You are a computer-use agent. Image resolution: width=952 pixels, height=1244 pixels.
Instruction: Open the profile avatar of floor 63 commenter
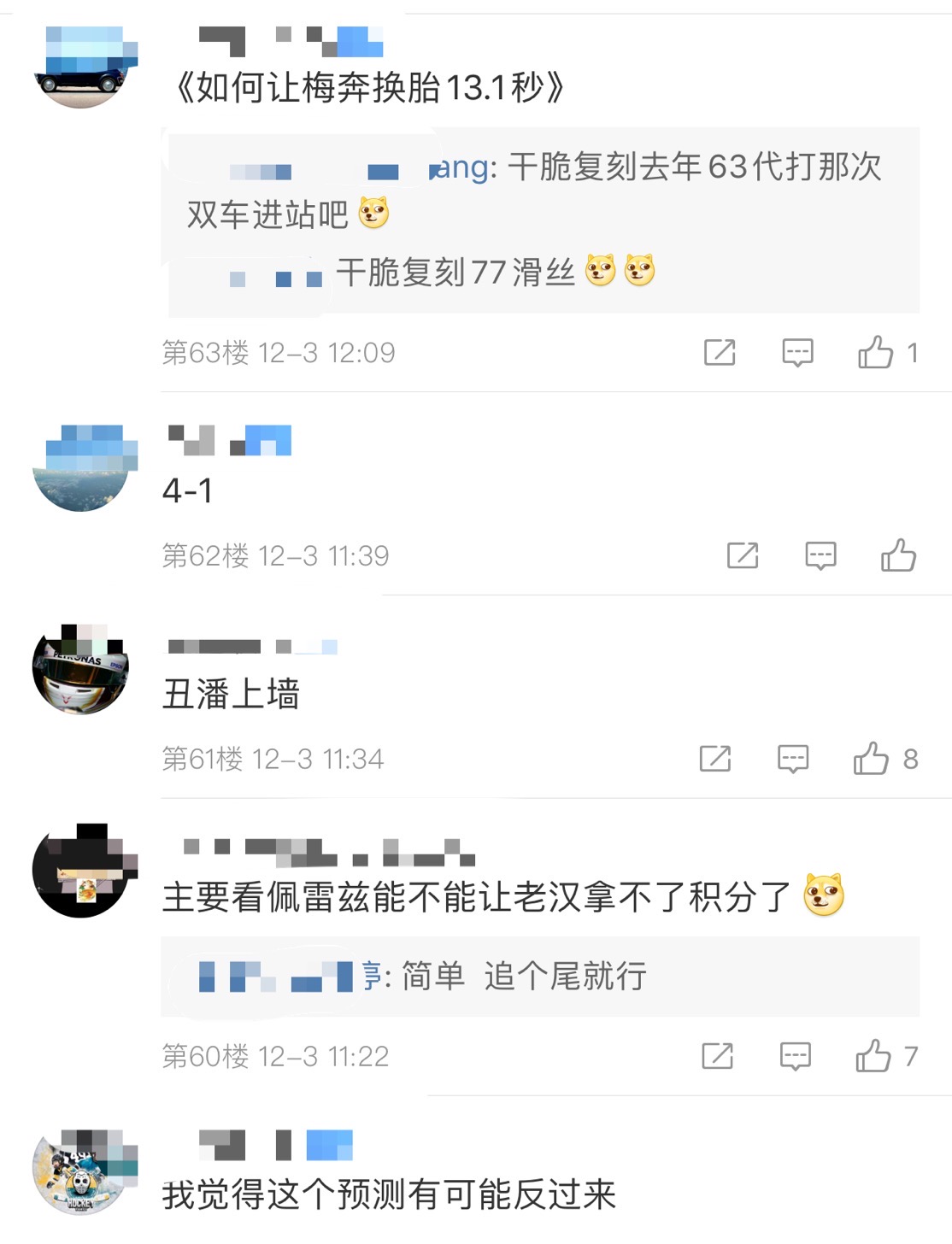click(x=81, y=67)
